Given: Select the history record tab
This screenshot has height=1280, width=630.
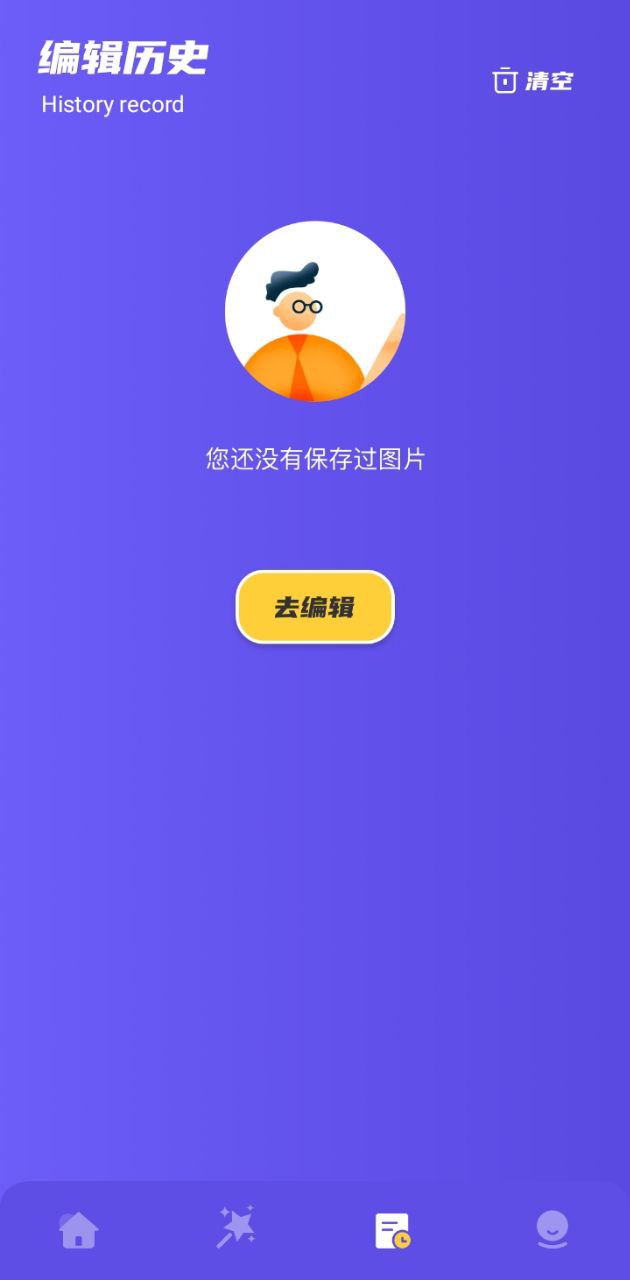Looking at the screenshot, I should 392,1230.
